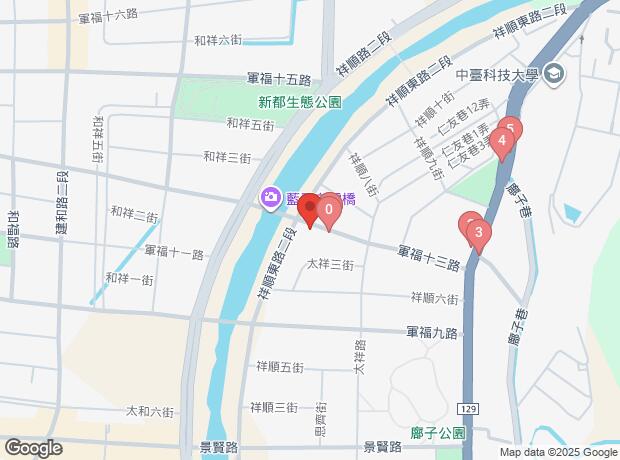The image size is (620, 460).
Task: Select map marker number 0
Action: tap(330, 209)
